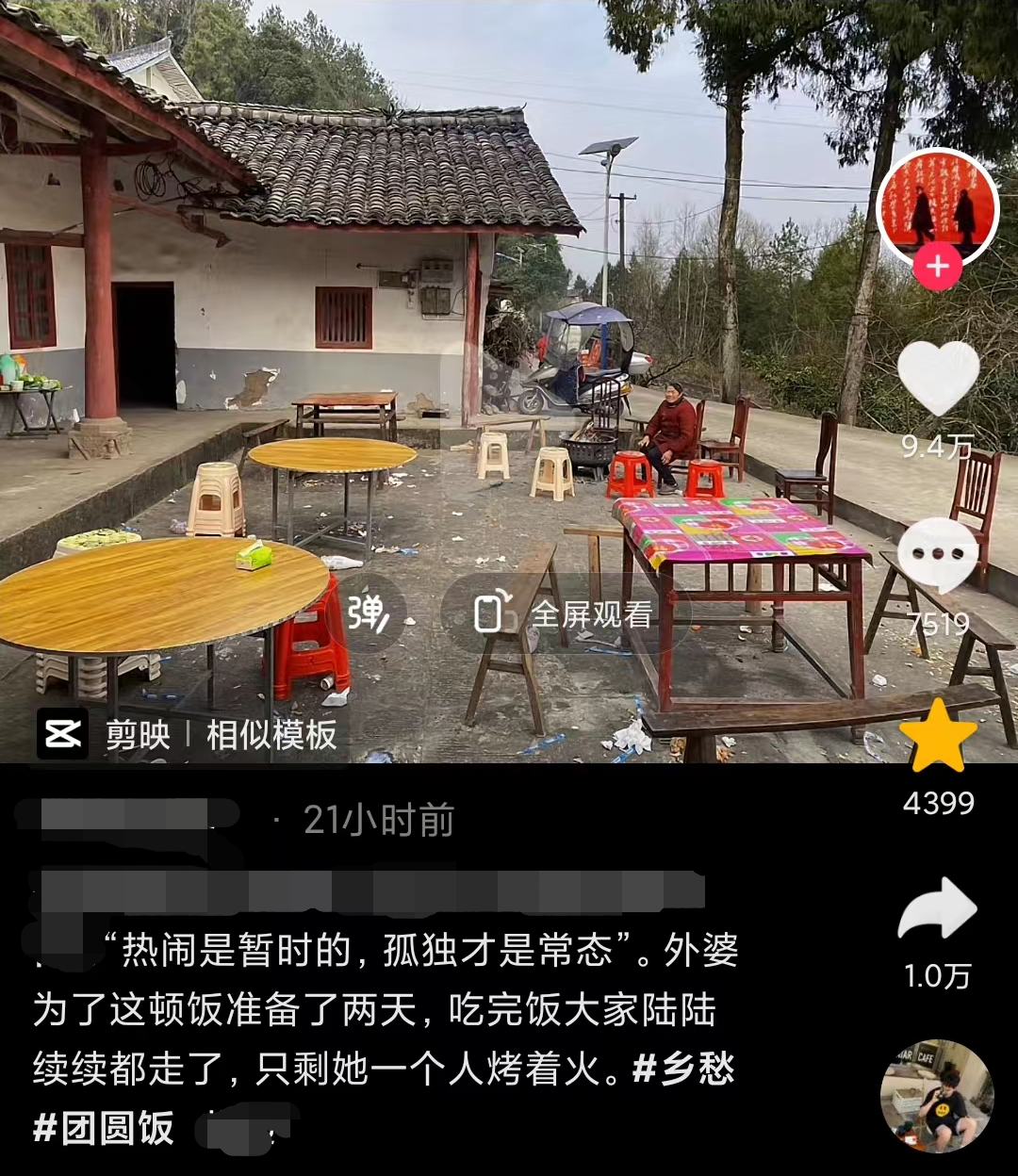
Task: Tap the star to favorite the video
Action: point(937,737)
